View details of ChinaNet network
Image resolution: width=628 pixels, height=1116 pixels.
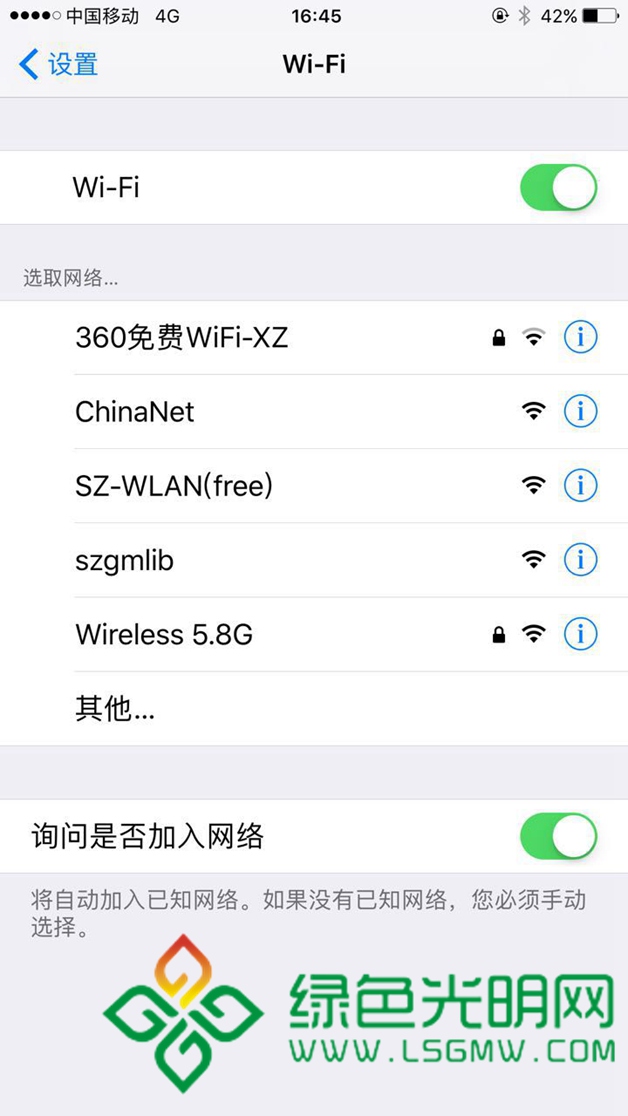click(x=580, y=411)
